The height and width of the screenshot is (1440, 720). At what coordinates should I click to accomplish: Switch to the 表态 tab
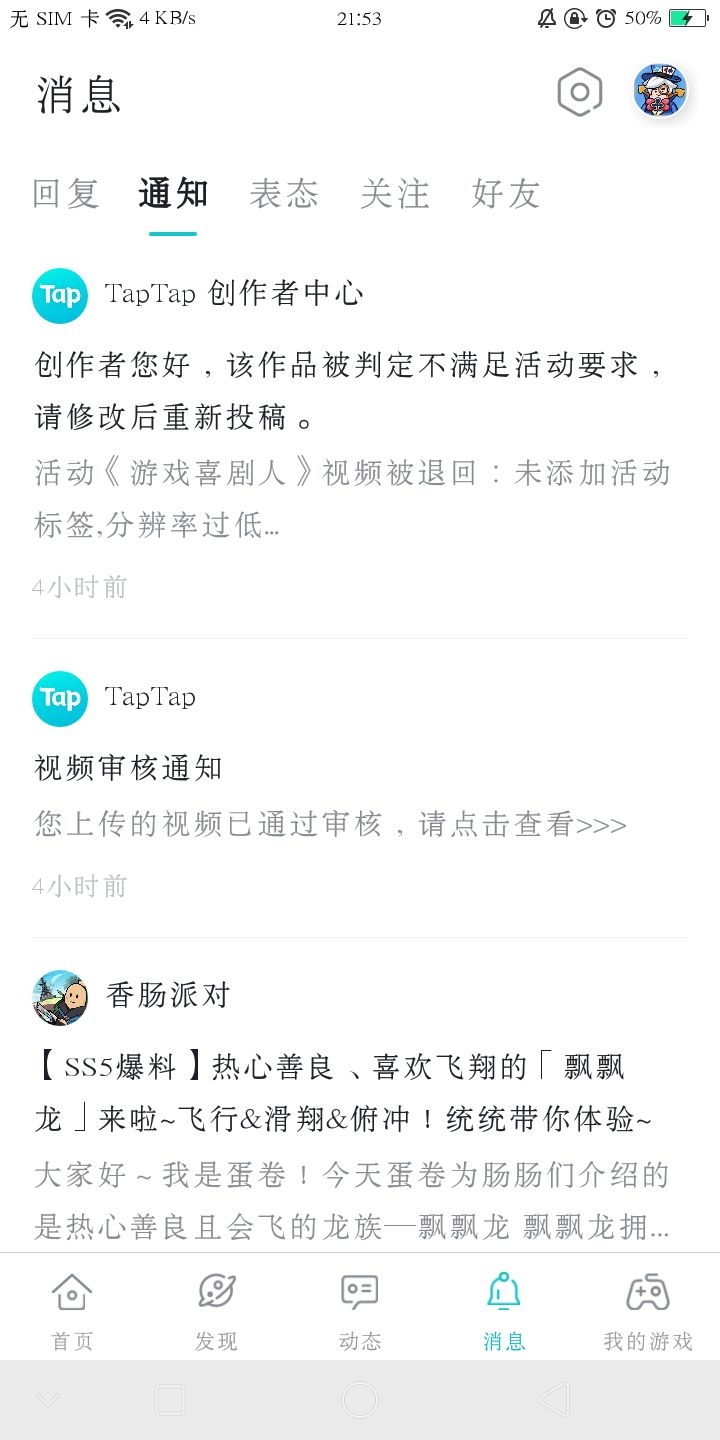tap(284, 193)
